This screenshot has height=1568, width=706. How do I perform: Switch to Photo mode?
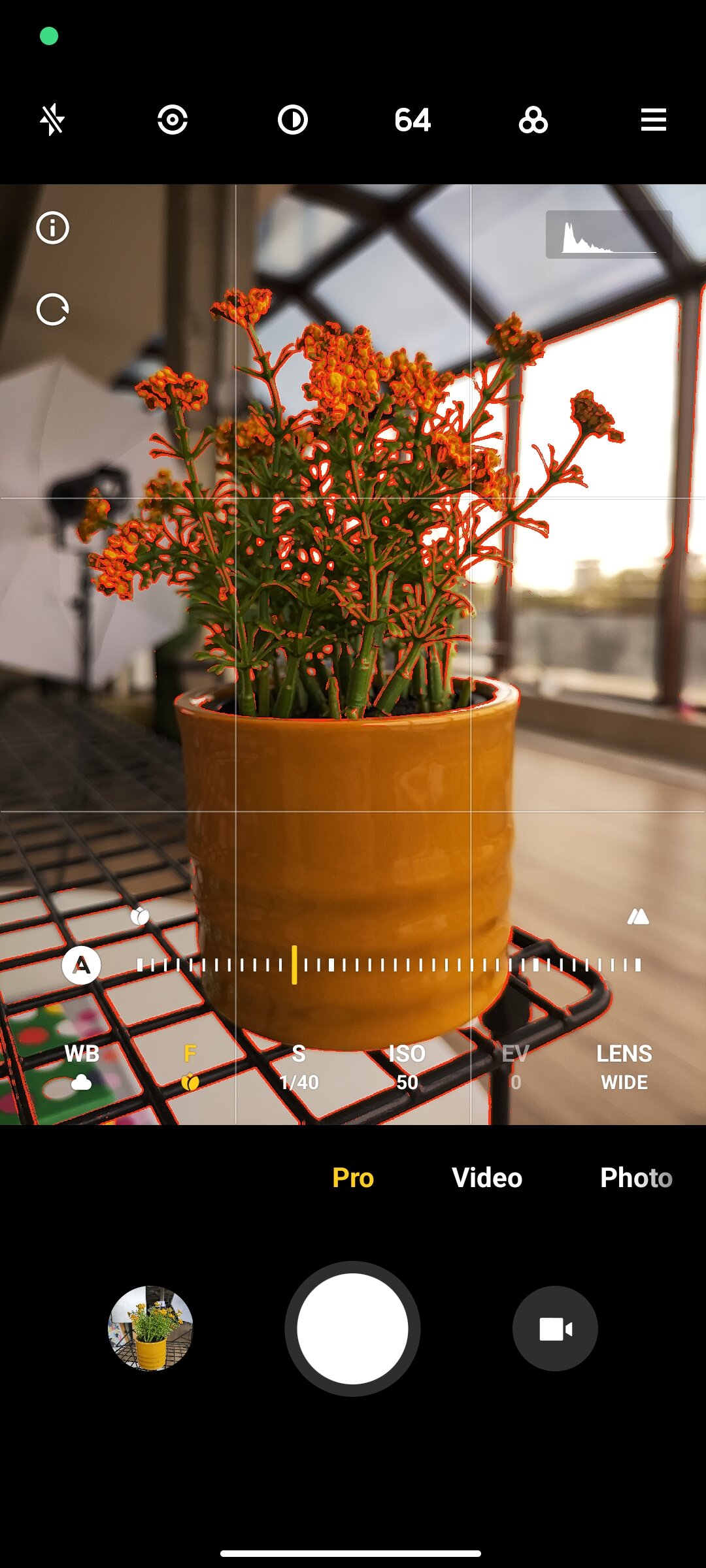(636, 1178)
